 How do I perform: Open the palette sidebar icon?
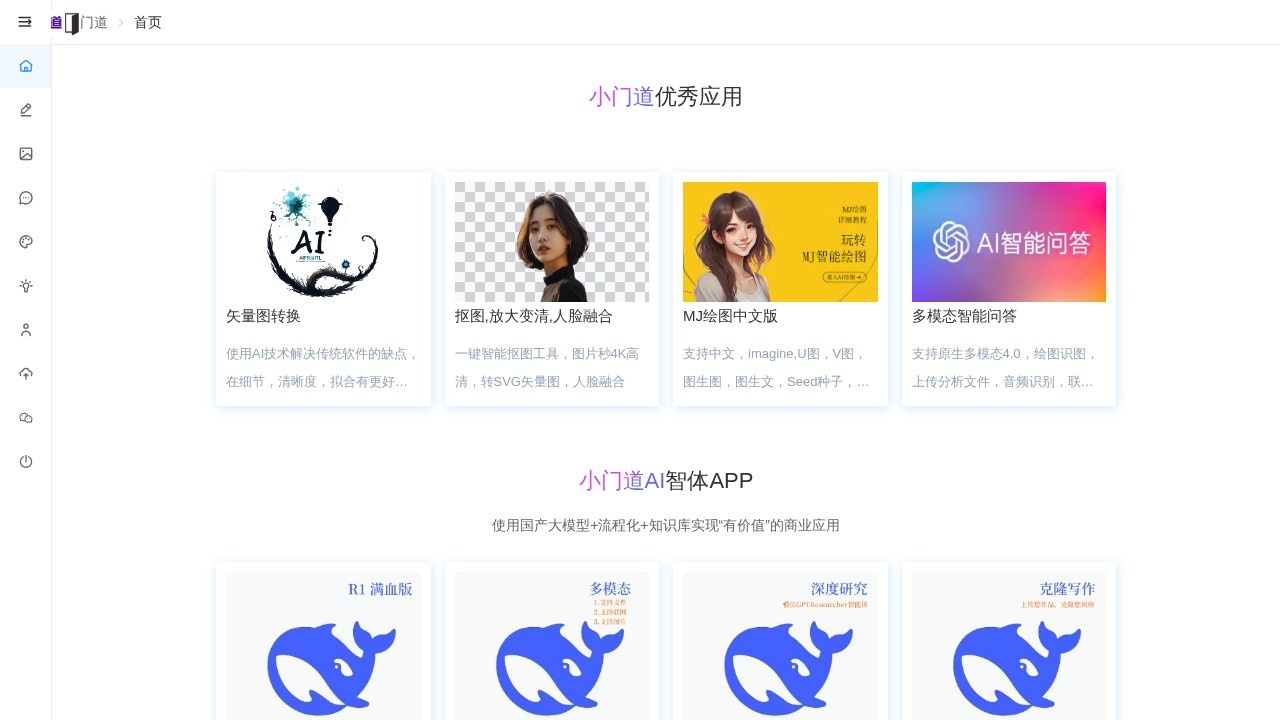26,242
